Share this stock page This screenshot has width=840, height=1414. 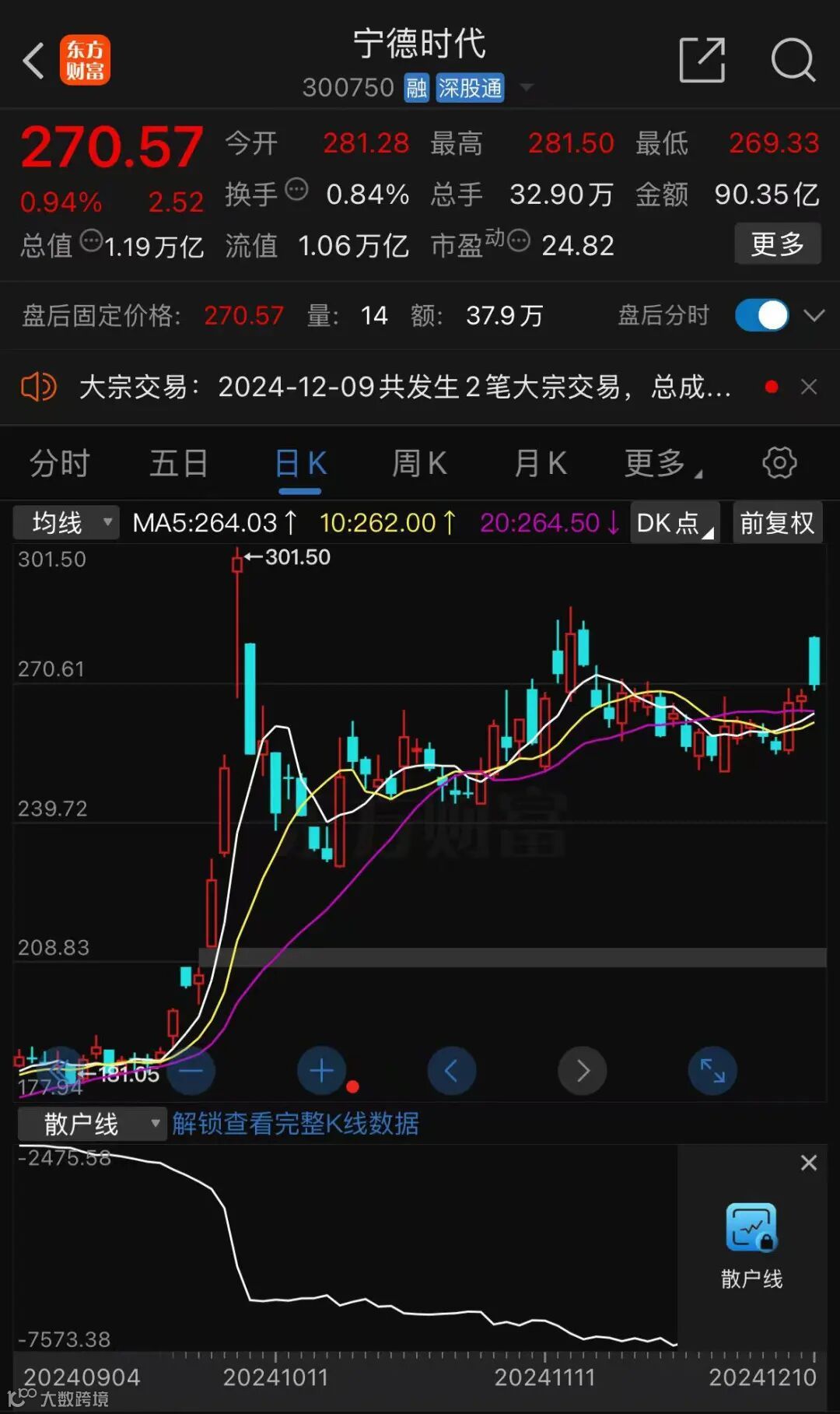[x=702, y=59]
